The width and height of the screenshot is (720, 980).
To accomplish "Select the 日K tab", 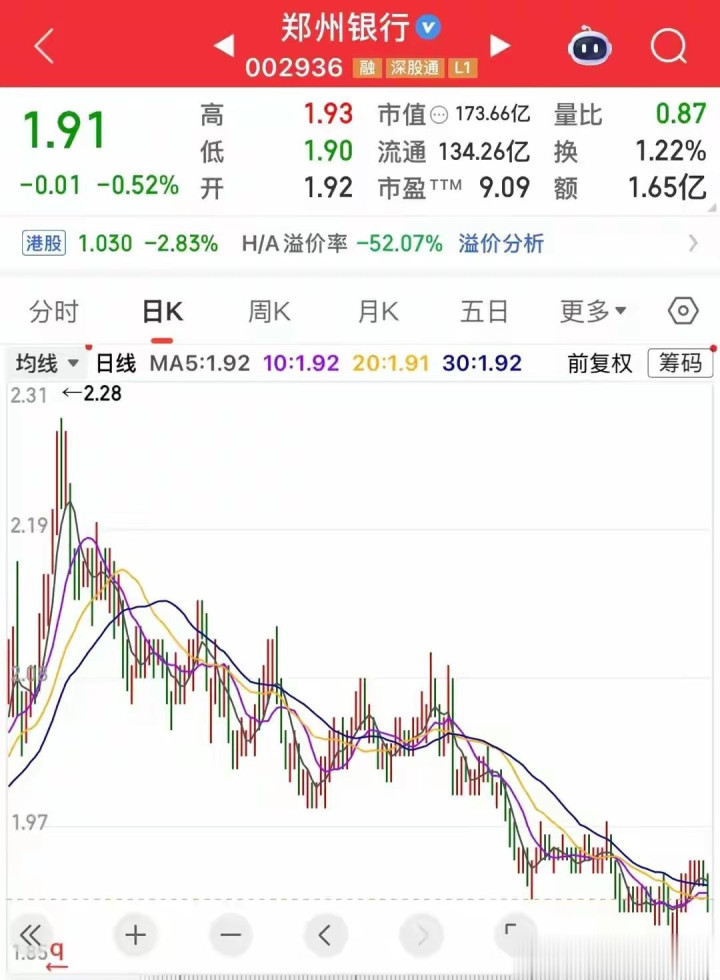I will [x=162, y=312].
